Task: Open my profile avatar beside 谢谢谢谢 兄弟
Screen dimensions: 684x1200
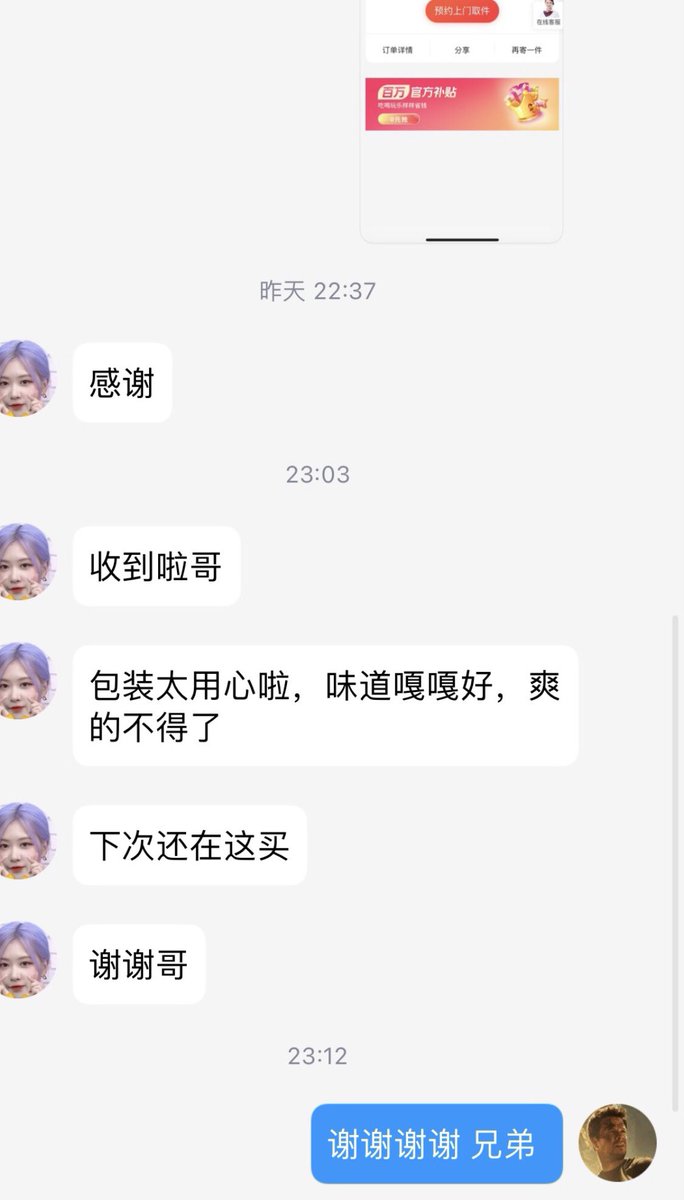Action: tap(618, 1143)
